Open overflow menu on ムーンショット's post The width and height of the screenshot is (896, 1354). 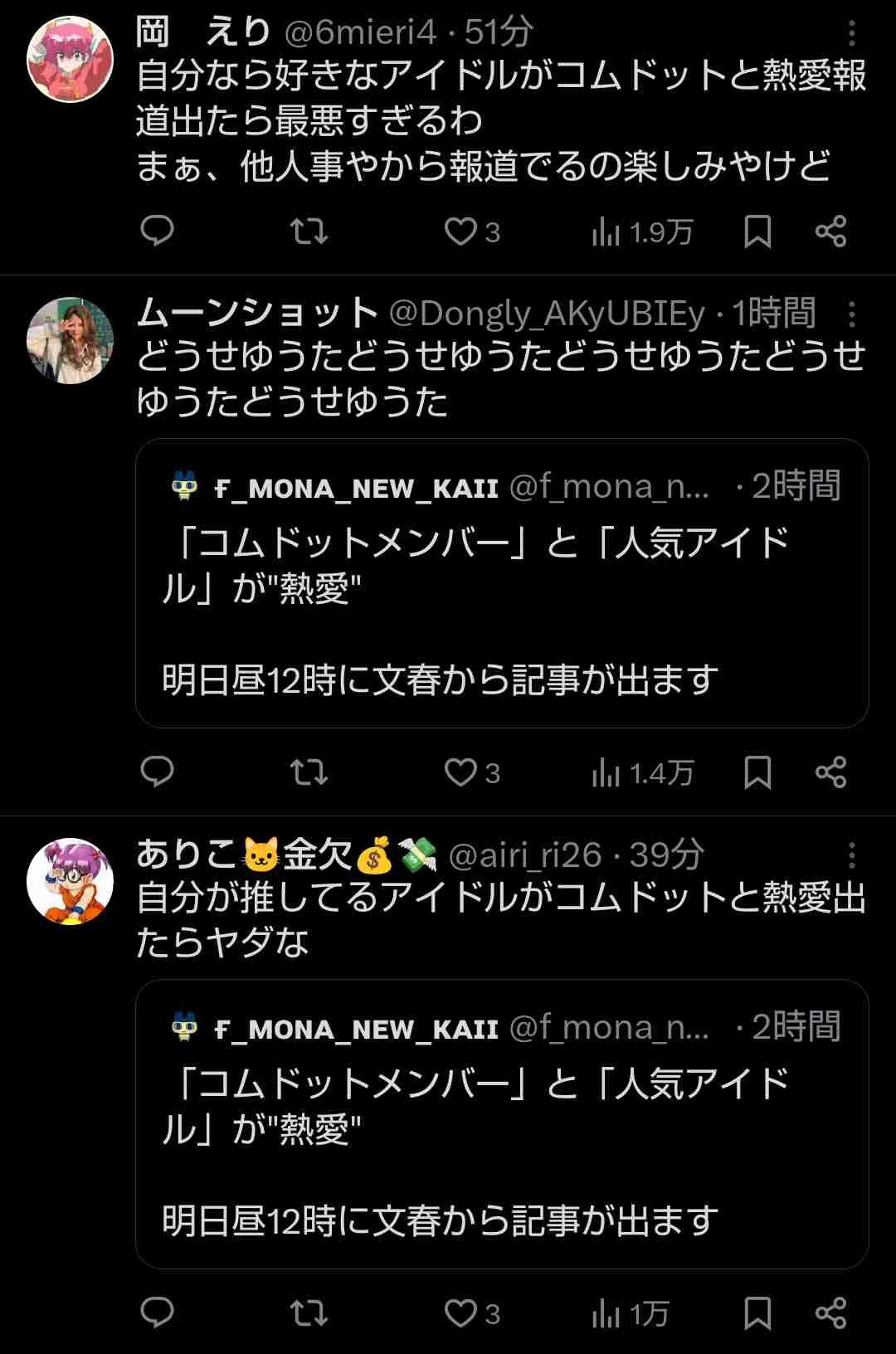pyautogui.click(x=851, y=314)
